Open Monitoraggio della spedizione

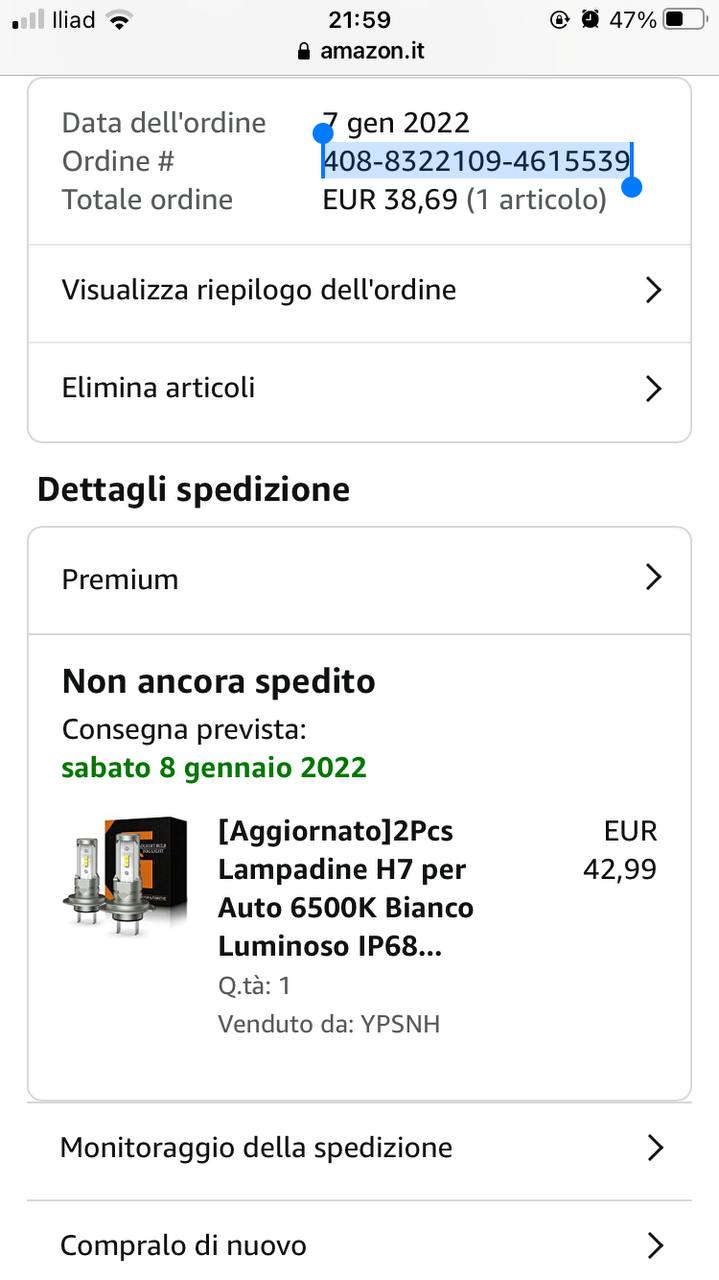359,1148
